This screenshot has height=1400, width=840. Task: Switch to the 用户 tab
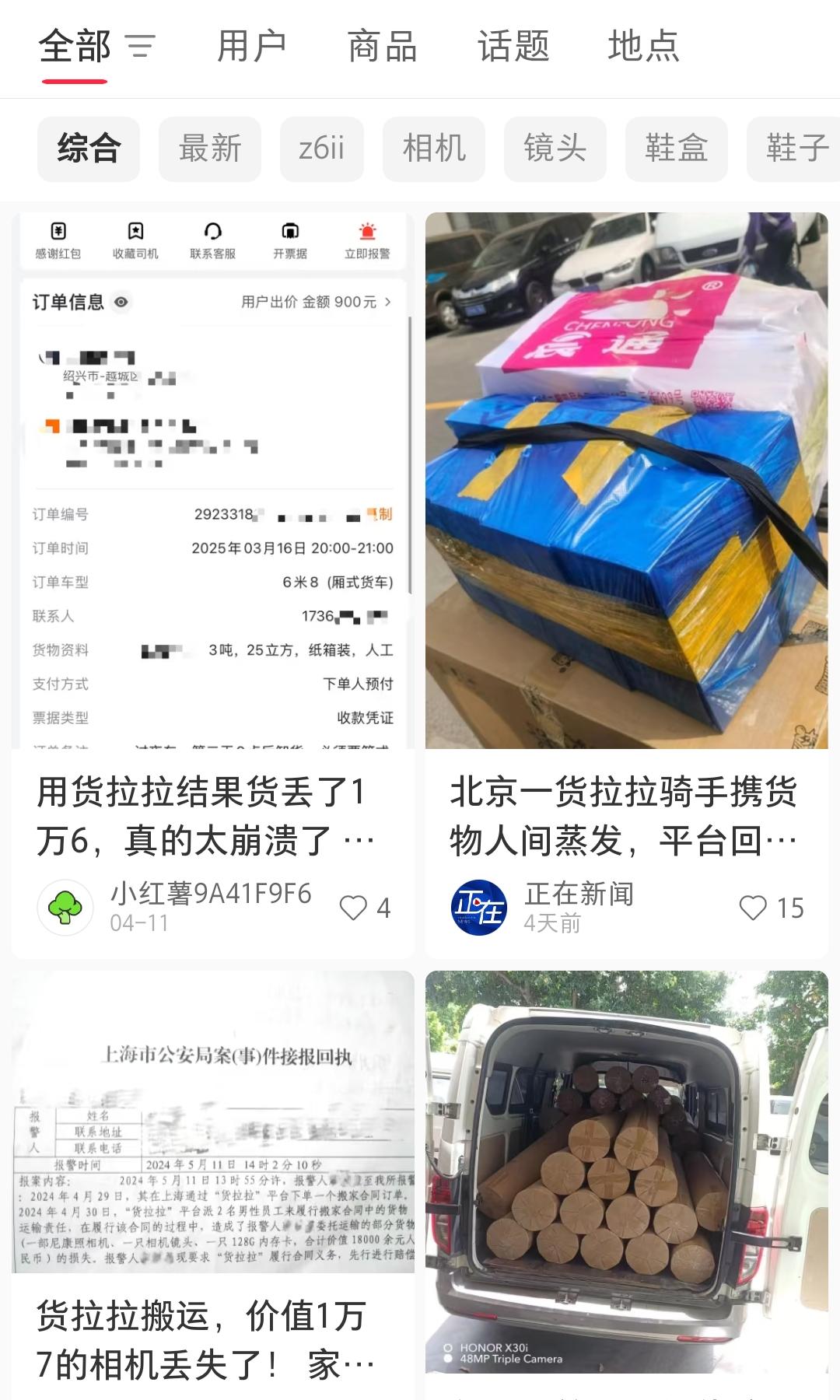click(251, 47)
